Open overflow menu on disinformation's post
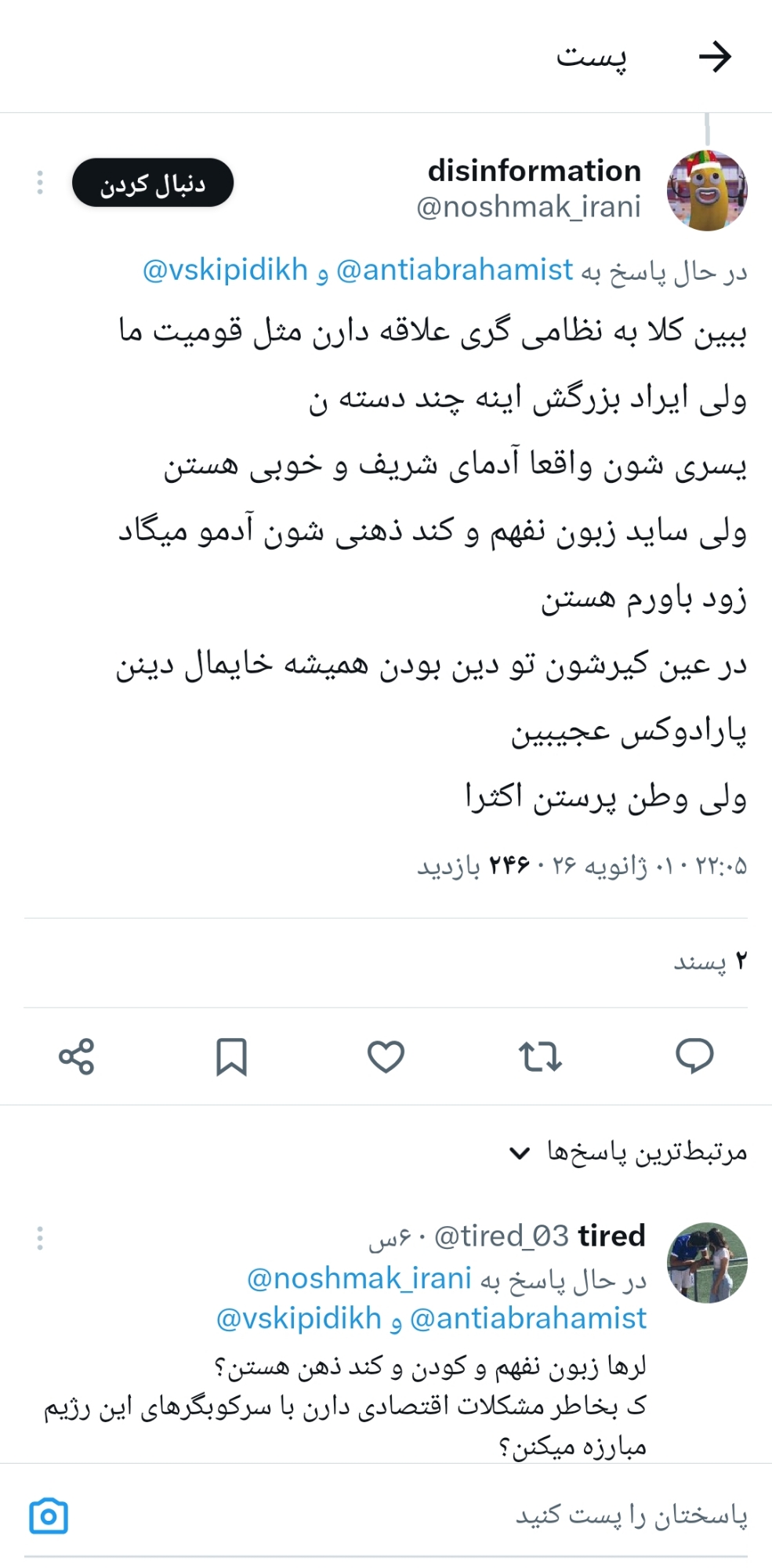The image size is (772, 1568). point(40,183)
